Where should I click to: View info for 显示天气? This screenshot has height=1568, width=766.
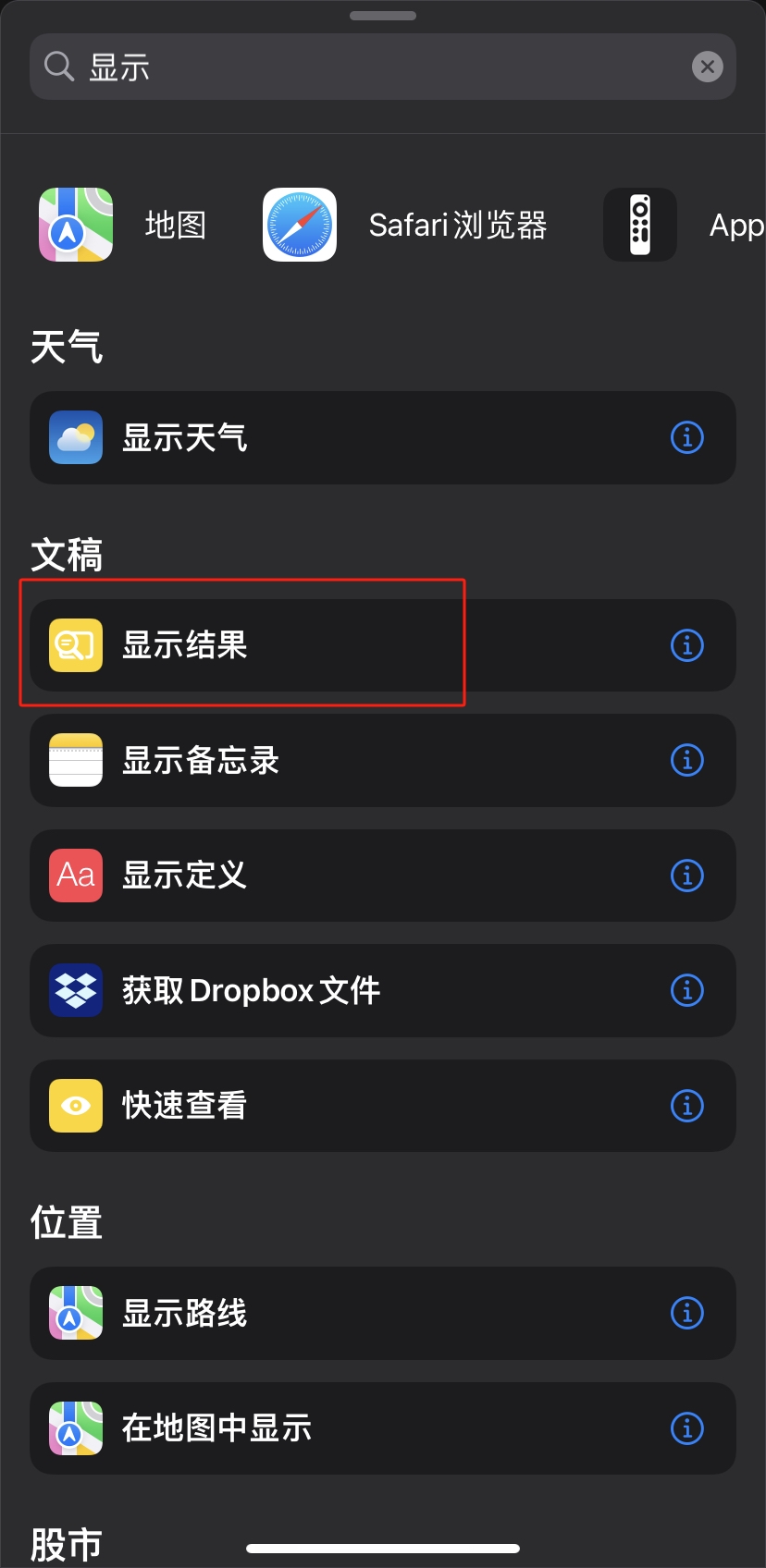pos(686,437)
